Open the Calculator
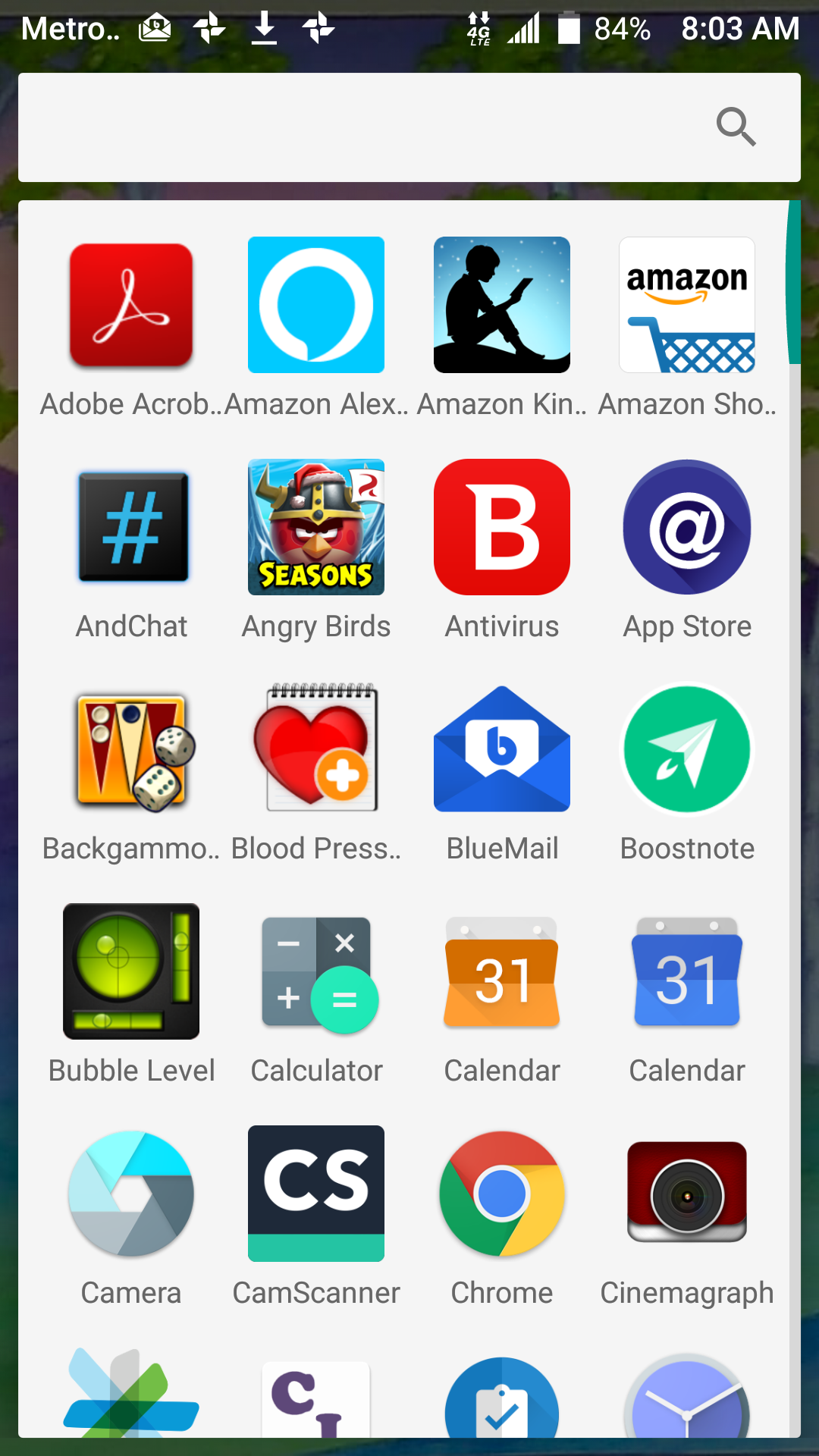Viewport: 819px width, 1456px height. tap(316, 971)
